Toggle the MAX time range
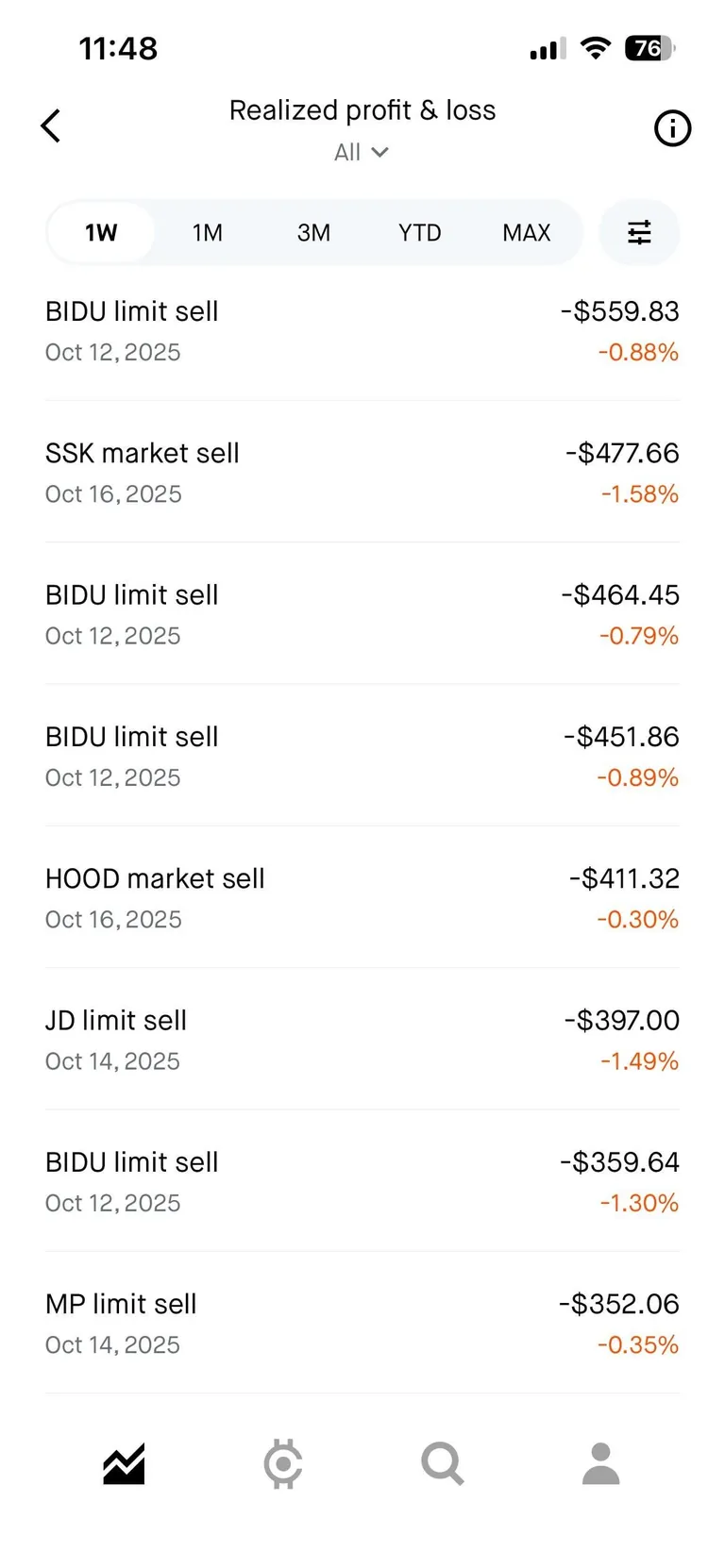 tap(526, 232)
